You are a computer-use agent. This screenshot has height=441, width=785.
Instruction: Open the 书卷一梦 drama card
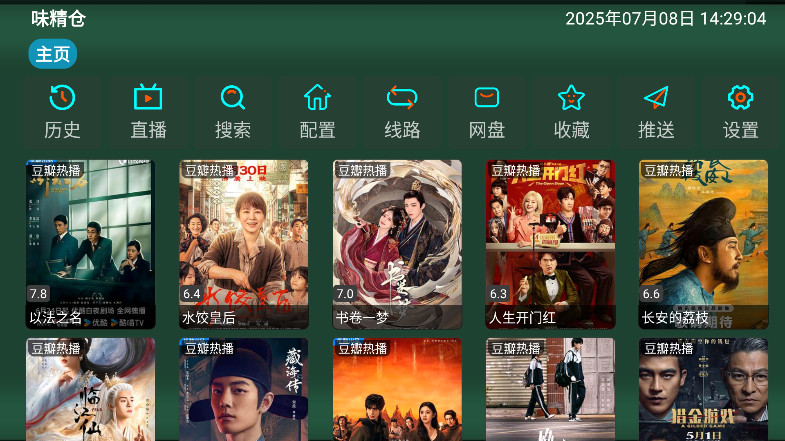397,244
